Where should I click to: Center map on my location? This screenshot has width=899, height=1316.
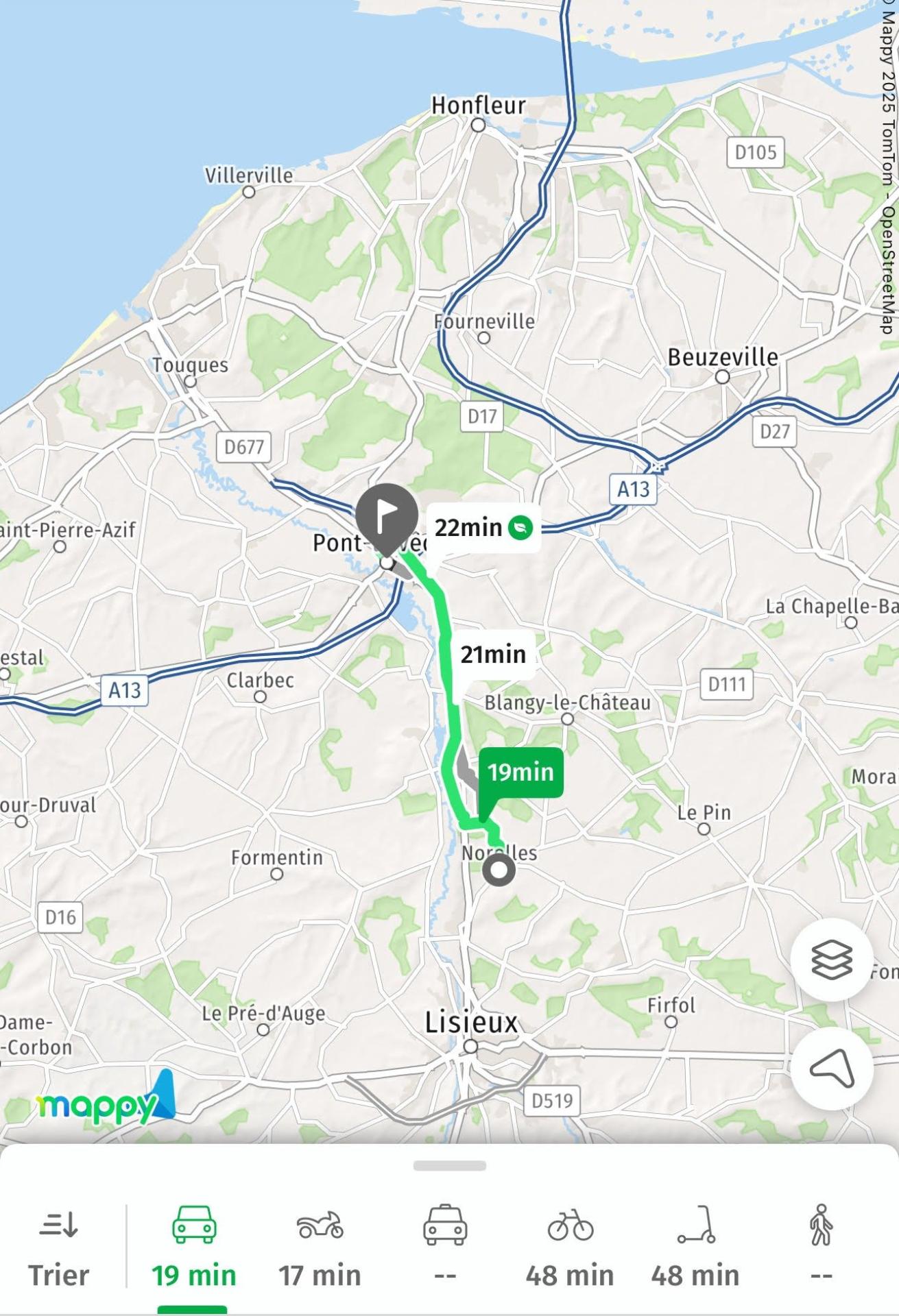pyautogui.click(x=831, y=1068)
